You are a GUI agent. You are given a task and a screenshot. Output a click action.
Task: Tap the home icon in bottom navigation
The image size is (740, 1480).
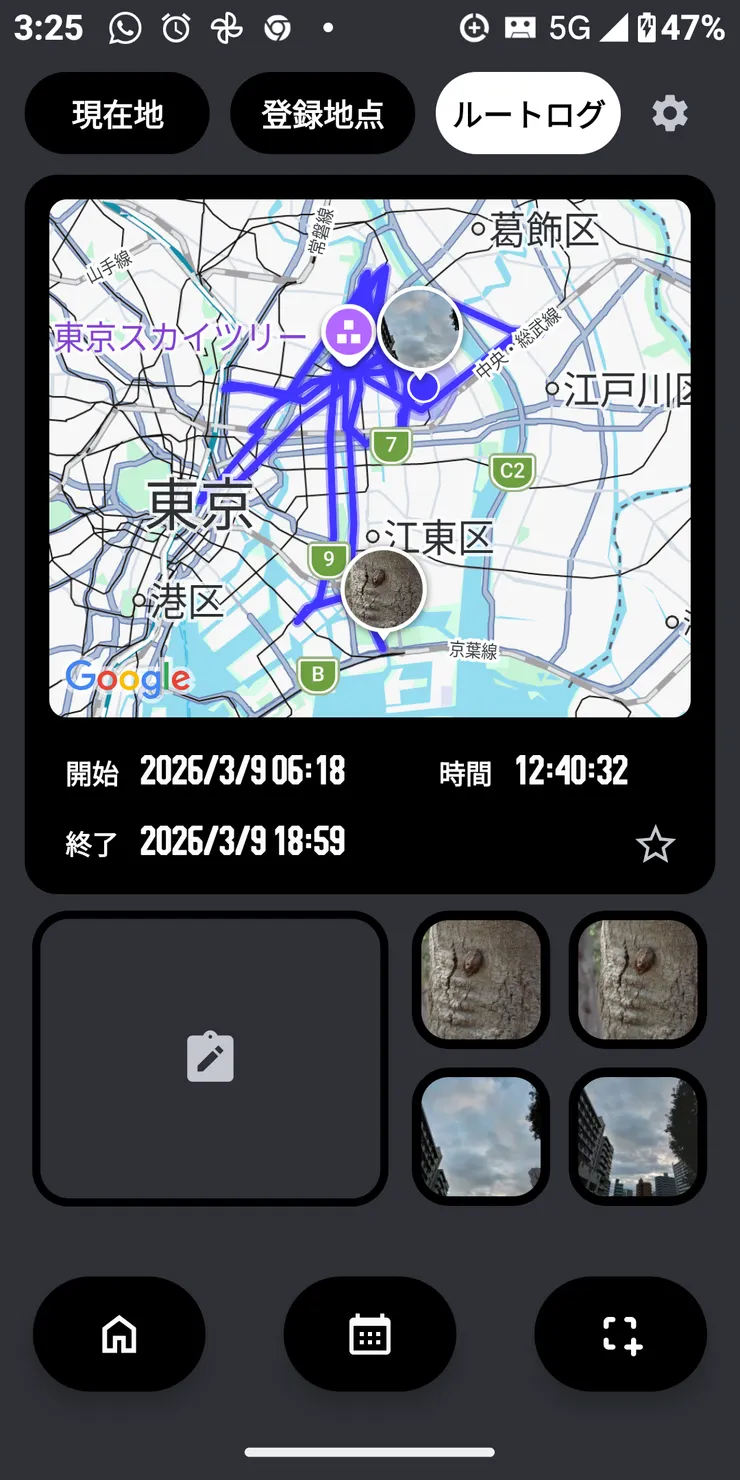click(119, 1334)
